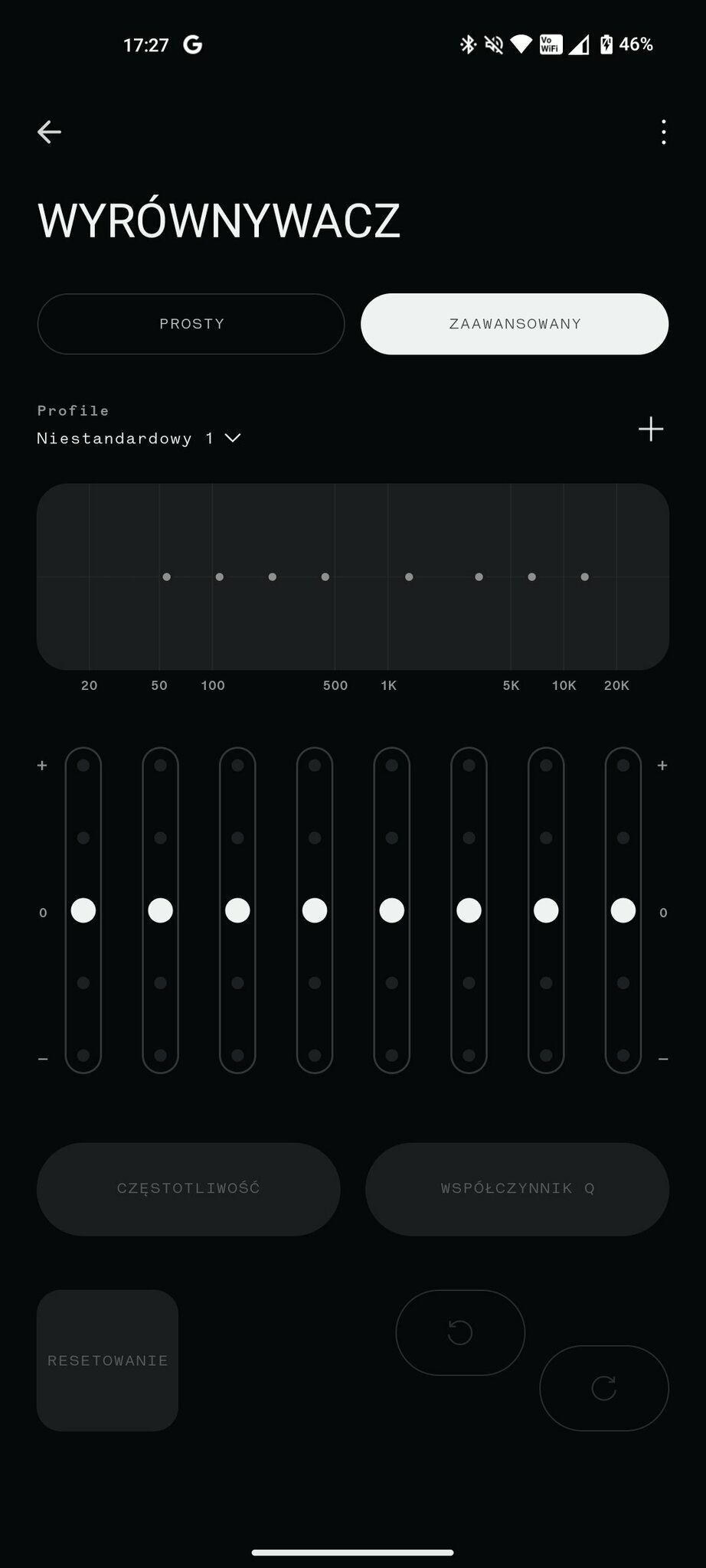Tap the Resetowanie button

coord(107,1361)
